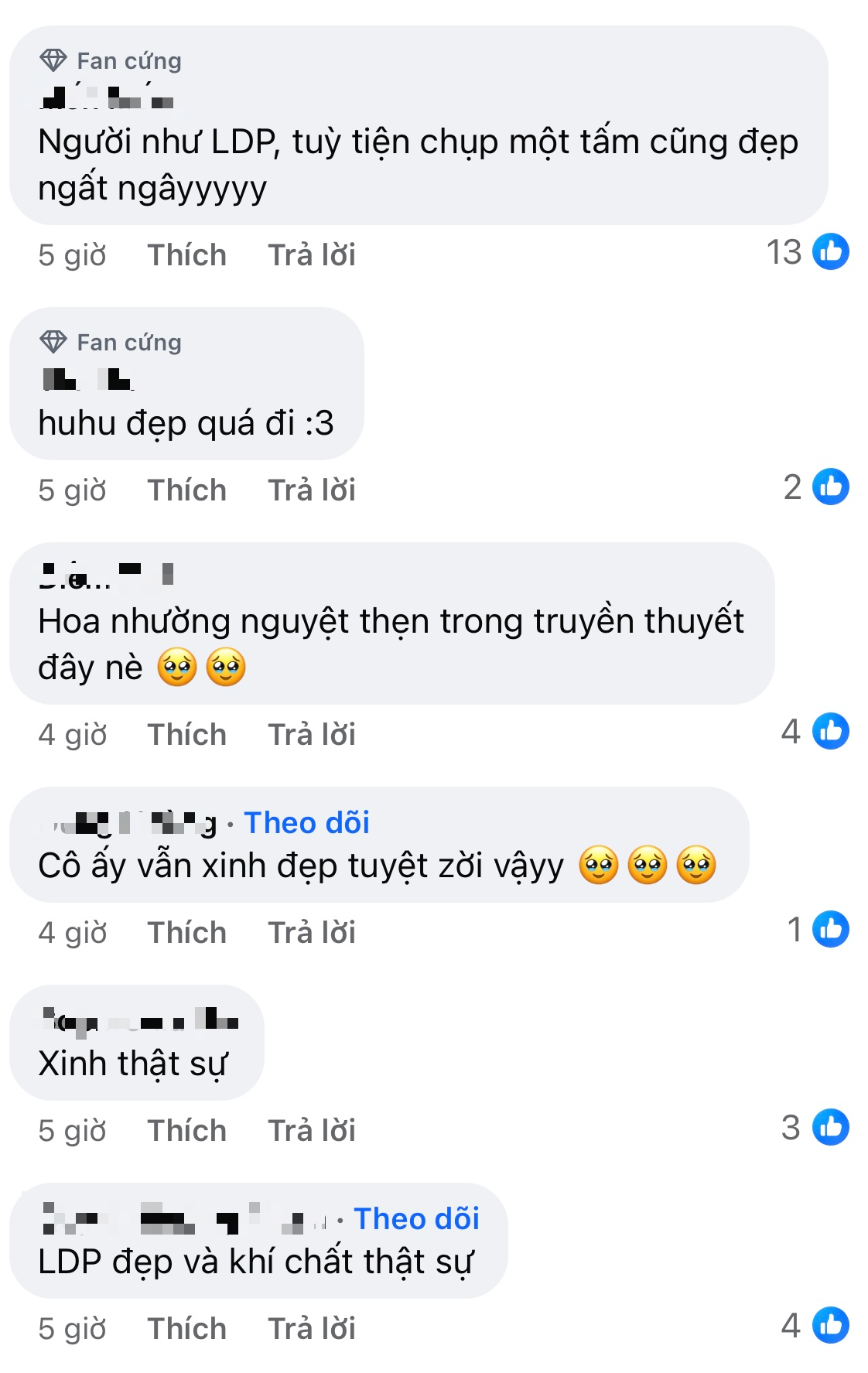Viewport: 868px width, 1373px height.
Task: Like the 'huhu đẹp quá đi' comment
Action: coord(186,490)
